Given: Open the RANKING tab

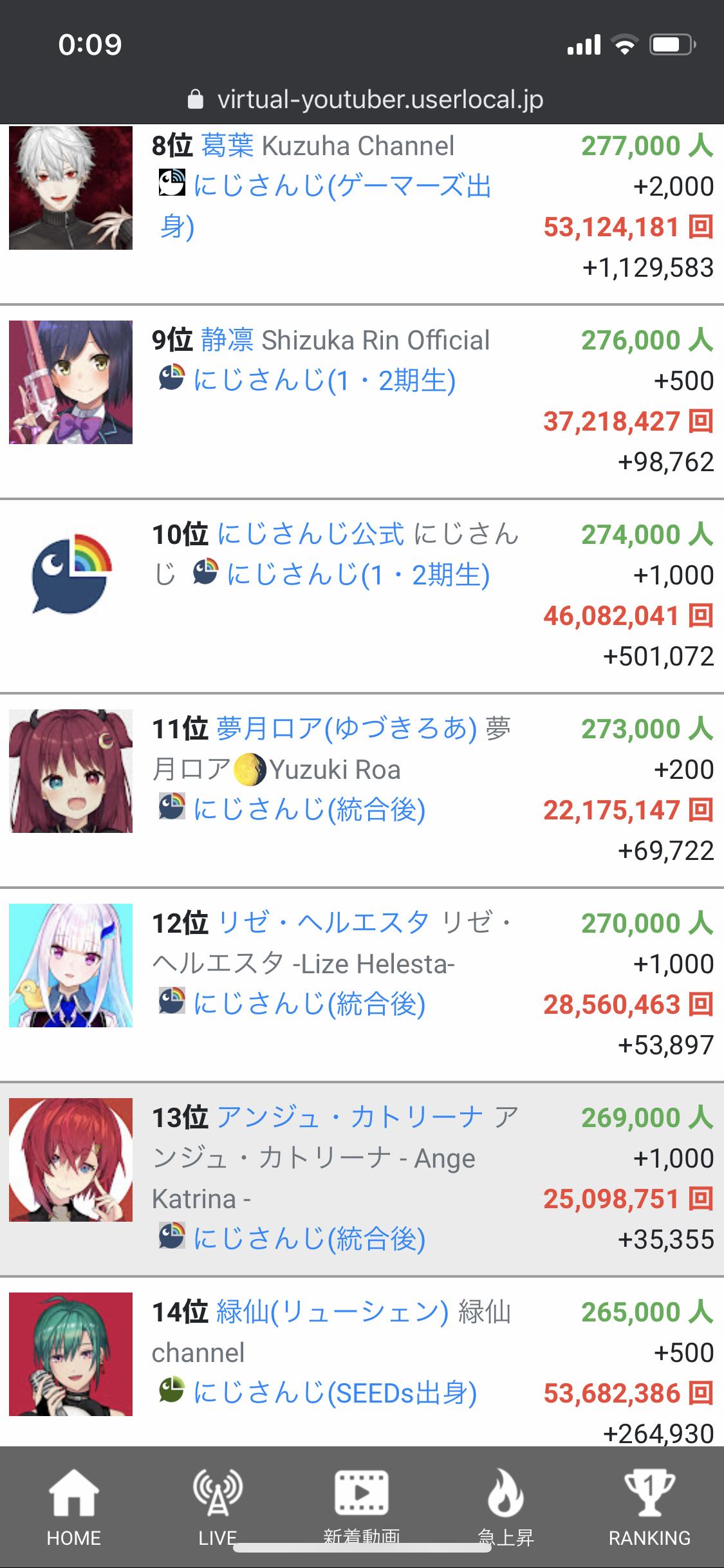Looking at the screenshot, I should pyautogui.click(x=649, y=1507).
